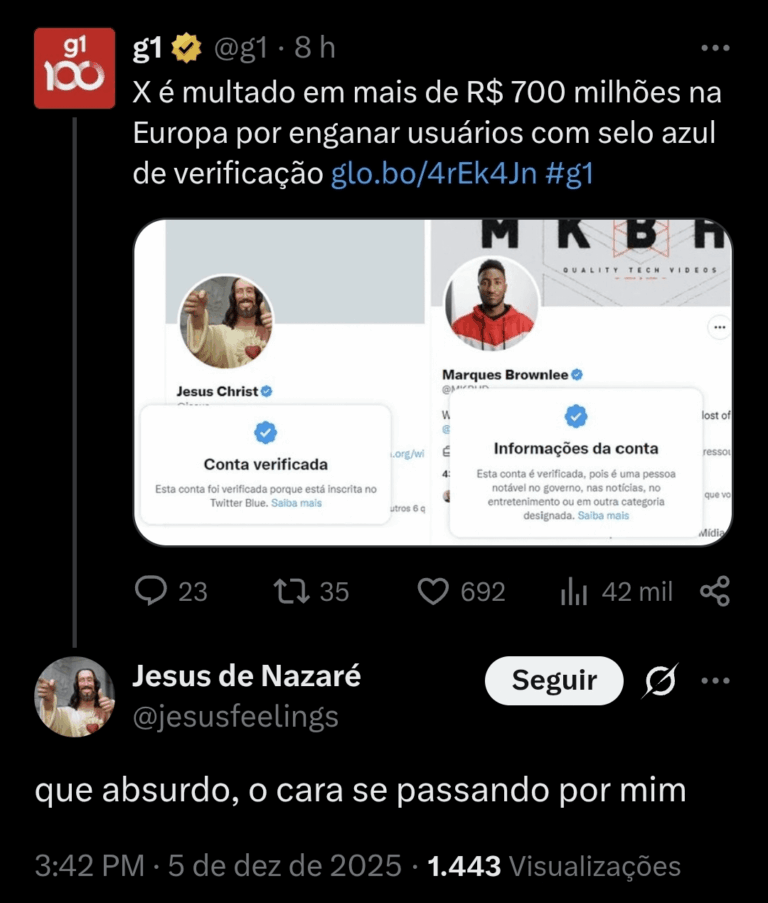Open Jesus de Nazaré's profile picture
Viewport: 768px width, 903px height.
click(75, 697)
